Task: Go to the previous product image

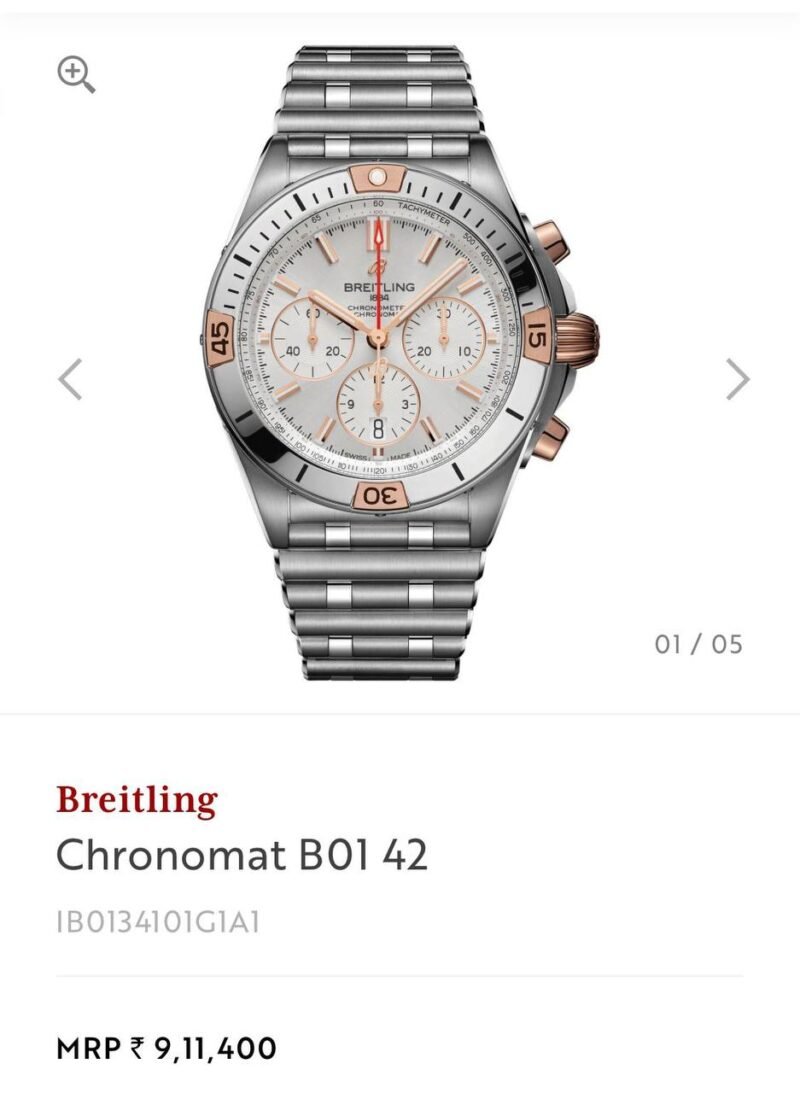Action: [x=69, y=379]
